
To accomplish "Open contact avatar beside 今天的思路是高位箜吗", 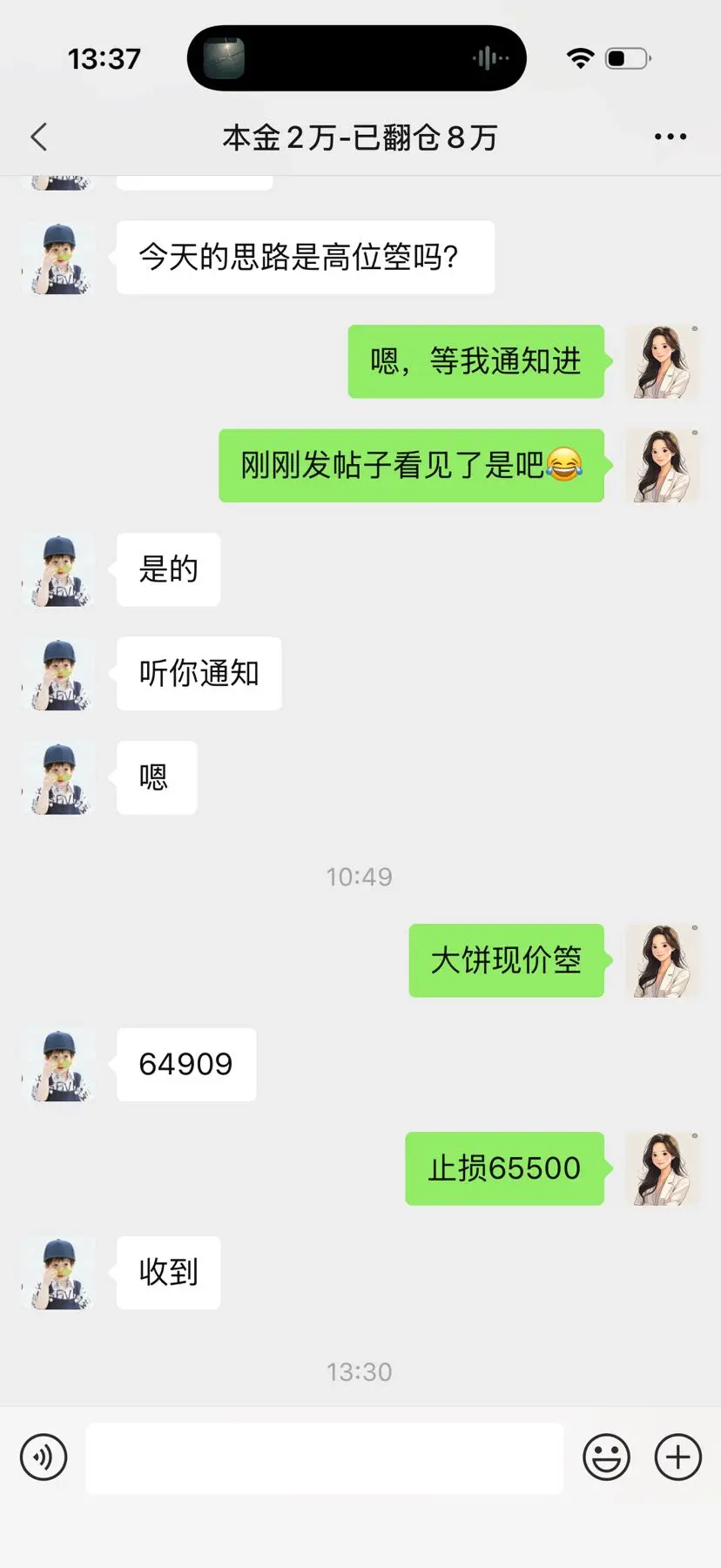I will (x=57, y=258).
